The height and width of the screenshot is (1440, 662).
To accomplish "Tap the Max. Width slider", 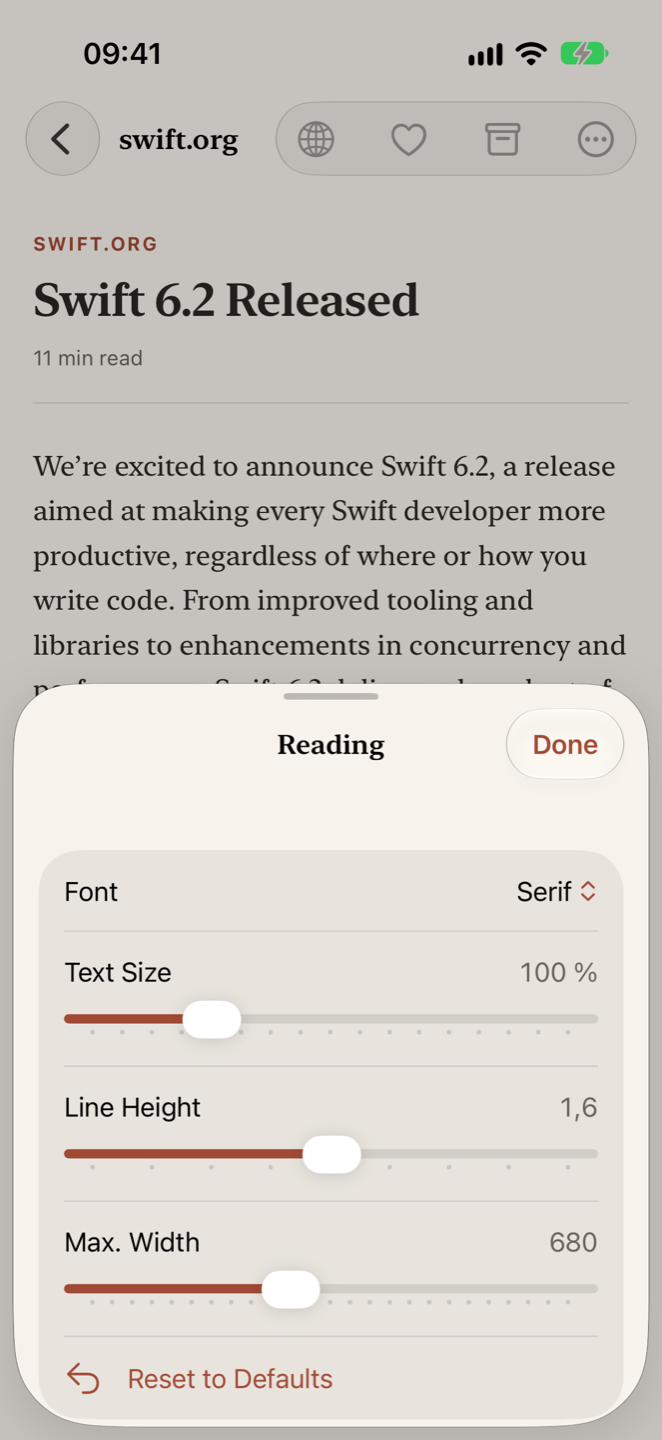I will click(331, 1290).
